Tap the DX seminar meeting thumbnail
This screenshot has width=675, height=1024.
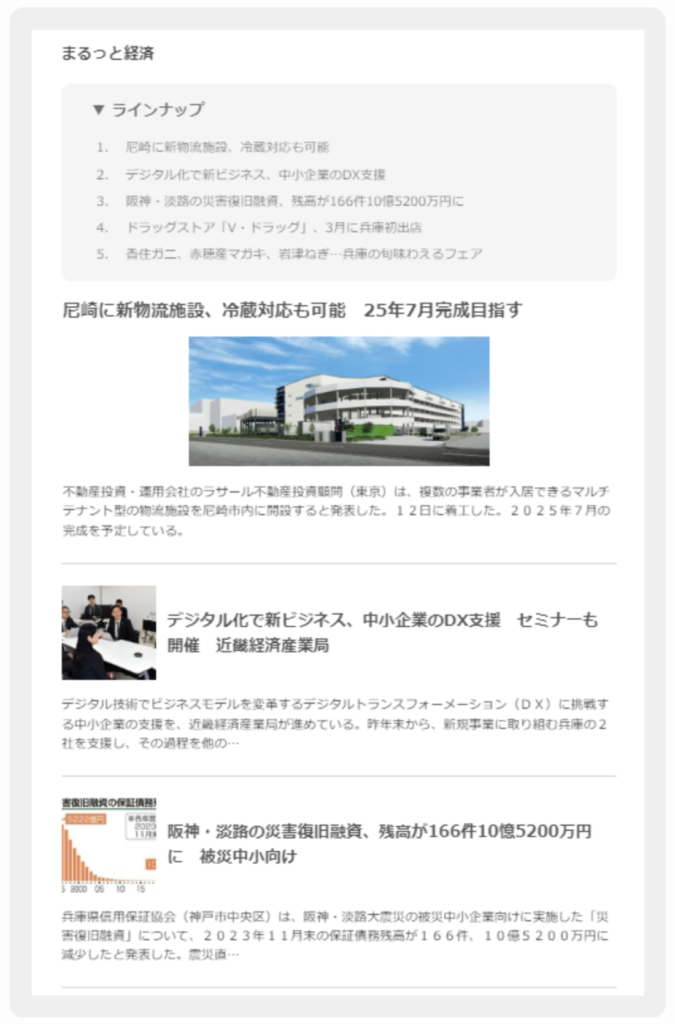tap(109, 633)
